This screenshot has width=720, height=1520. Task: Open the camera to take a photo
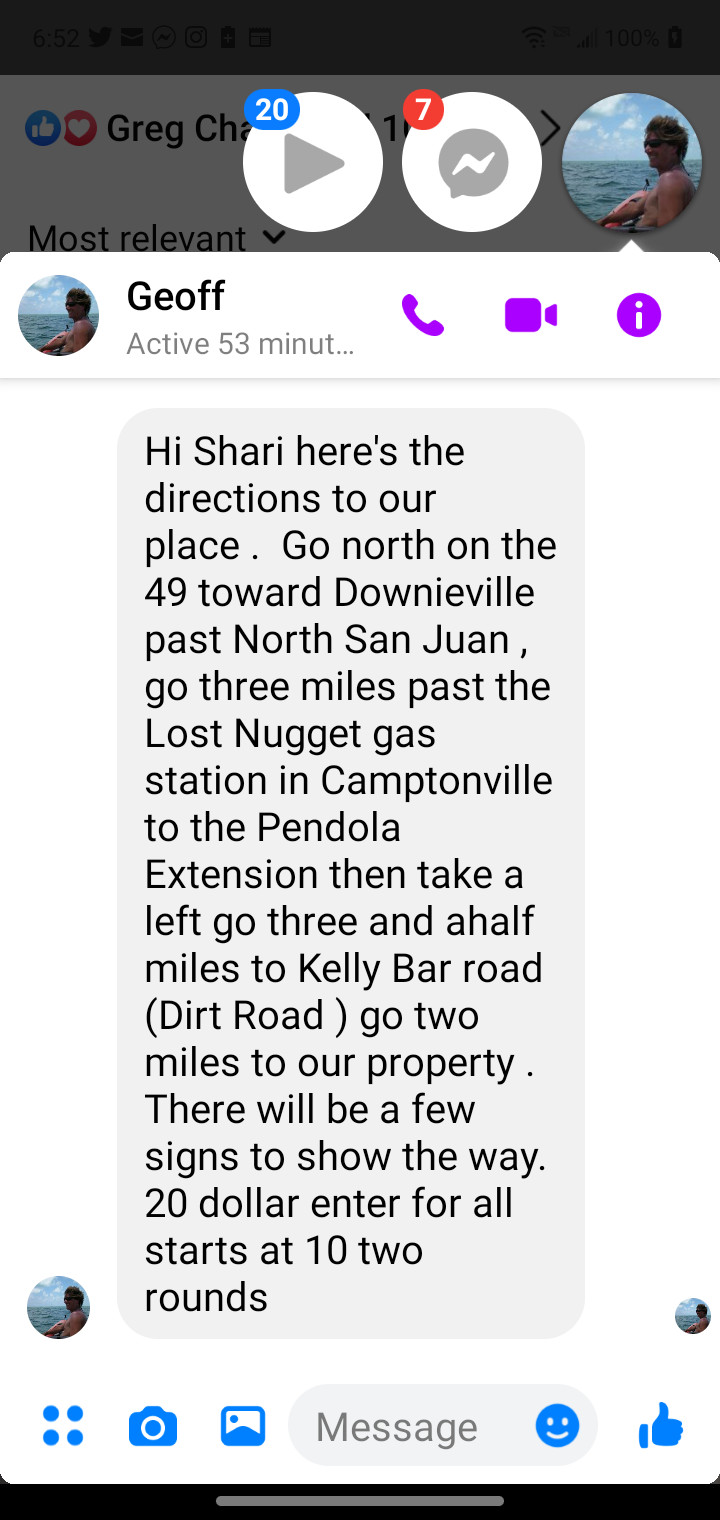point(153,1426)
